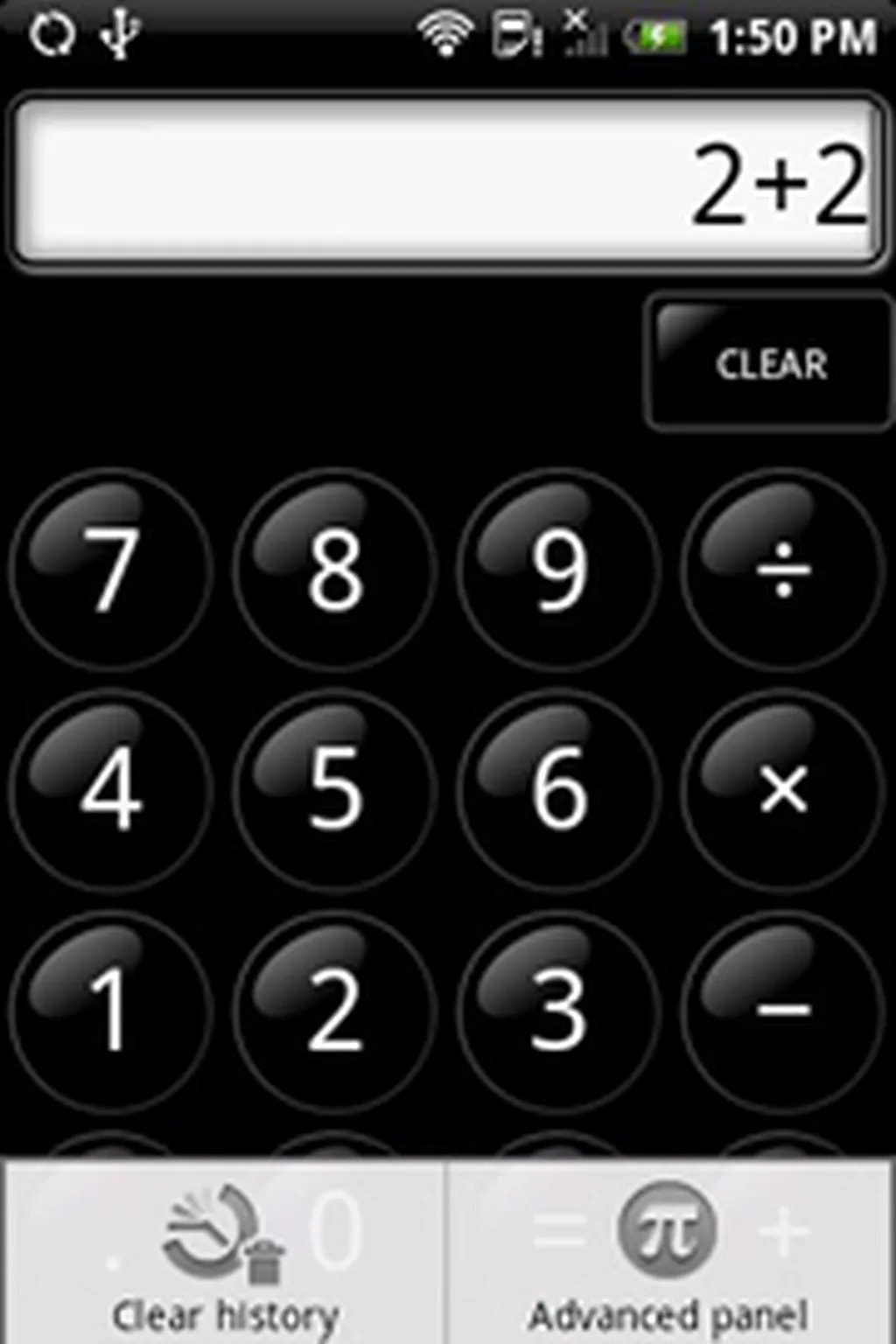This screenshot has width=896, height=1344.
Task: Tap the CLEAR button
Action: click(x=770, y=363)
